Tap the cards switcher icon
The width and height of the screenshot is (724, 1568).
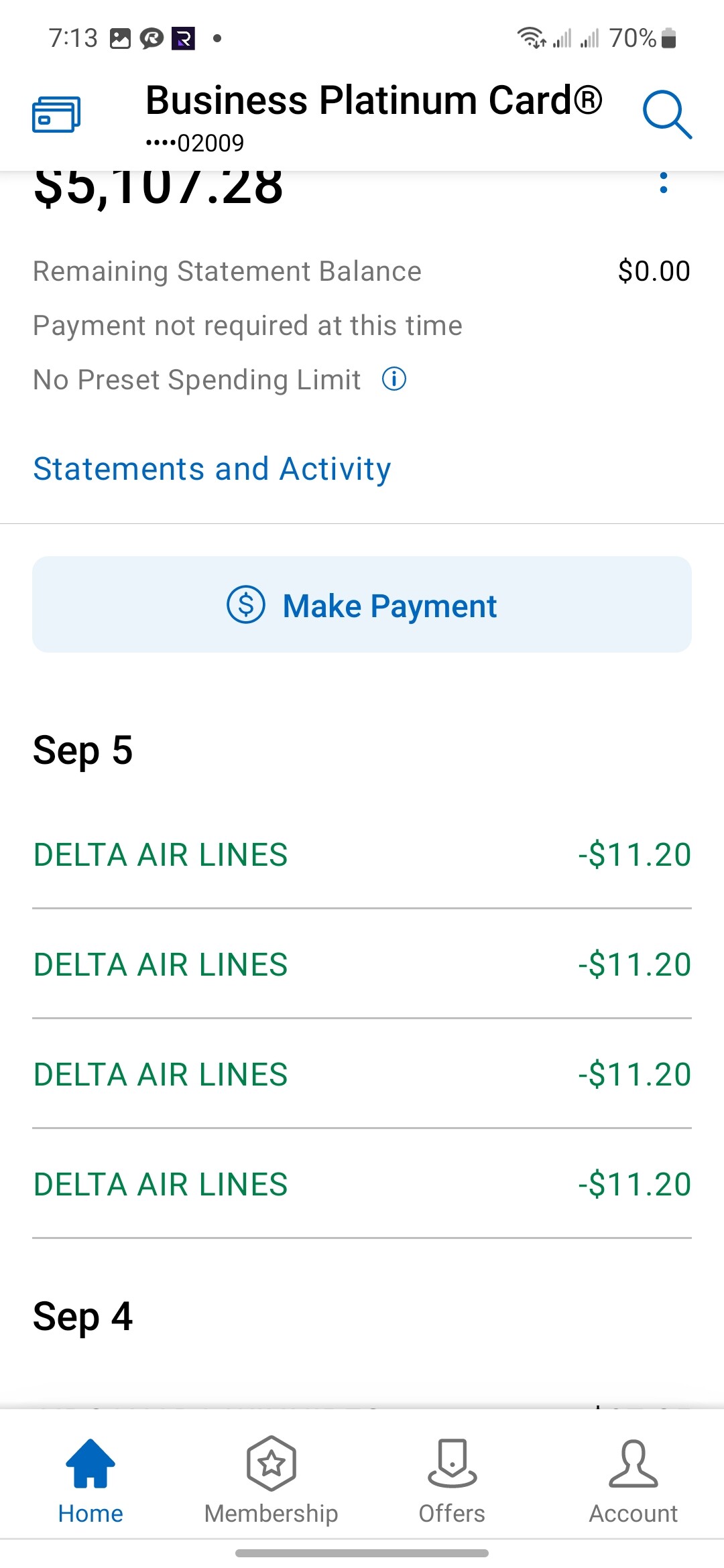56,115
